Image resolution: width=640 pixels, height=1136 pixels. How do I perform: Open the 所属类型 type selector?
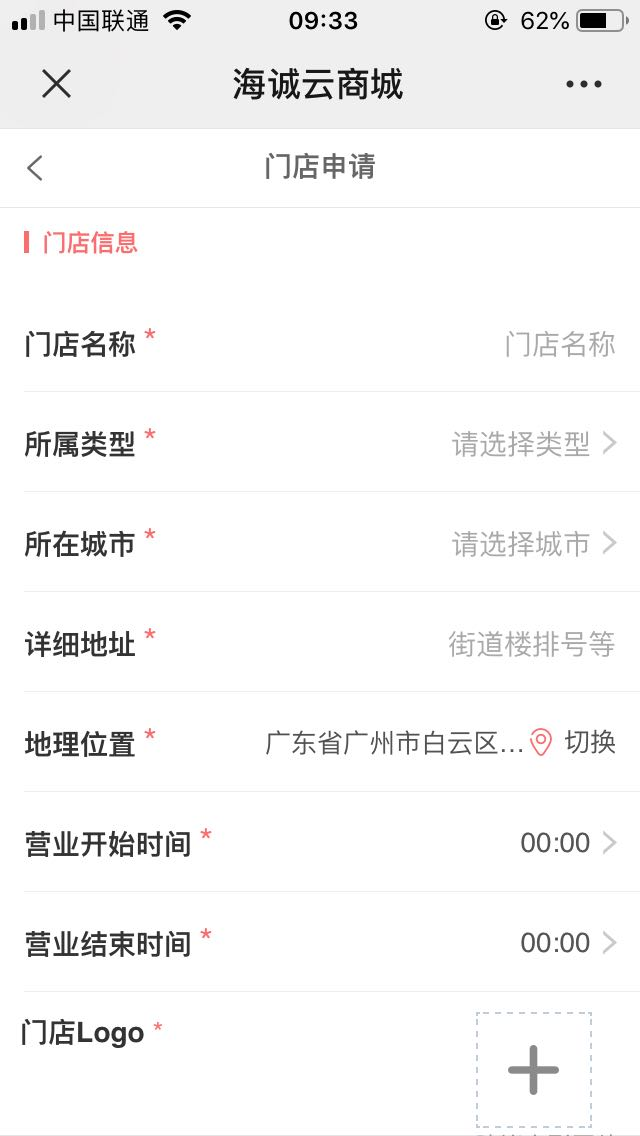pyautogui.click(x=534, y=444)
